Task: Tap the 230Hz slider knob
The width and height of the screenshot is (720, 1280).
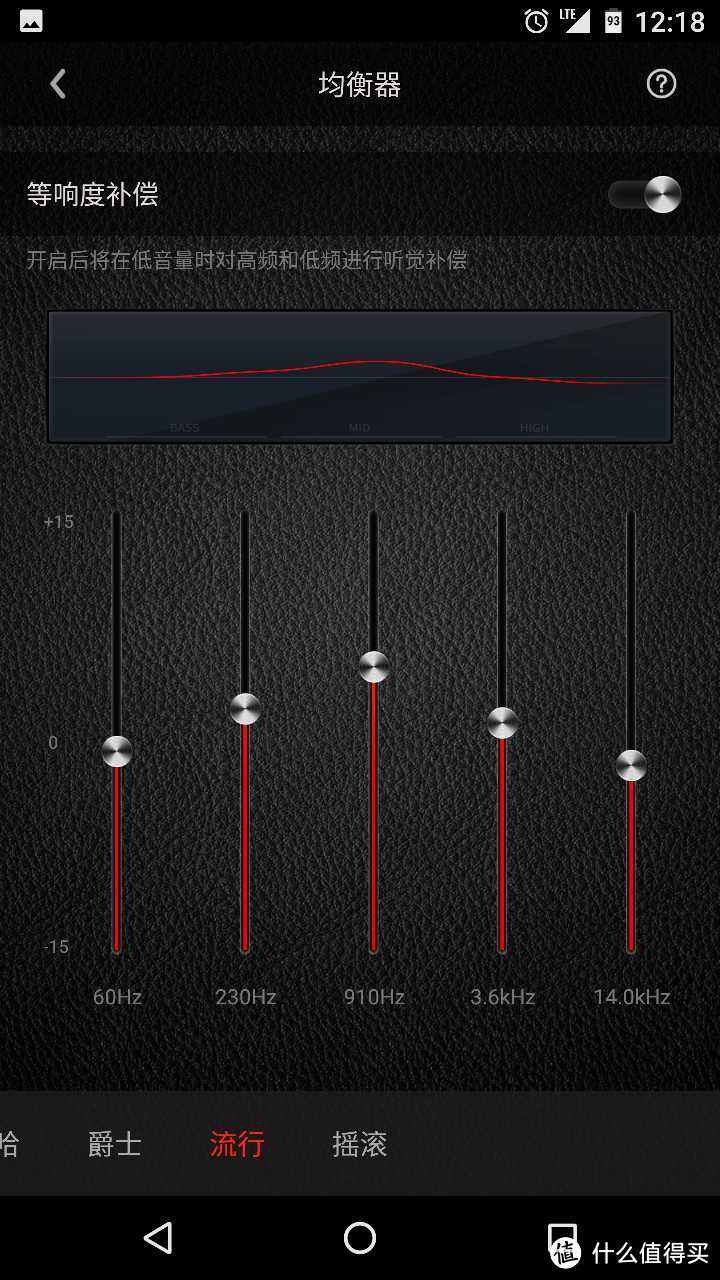Action: (x=245, y=709)
